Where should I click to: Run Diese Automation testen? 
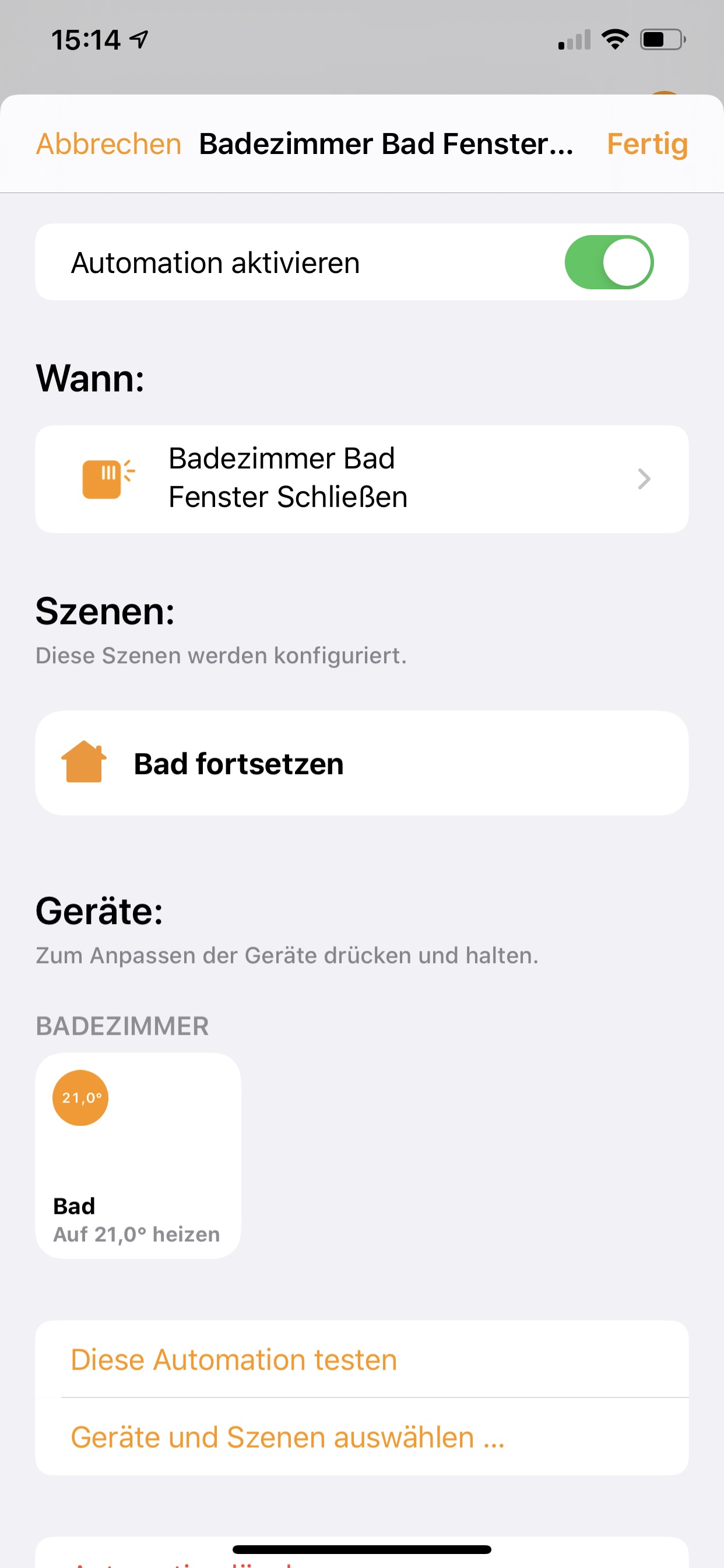(x=234, y=1359)
